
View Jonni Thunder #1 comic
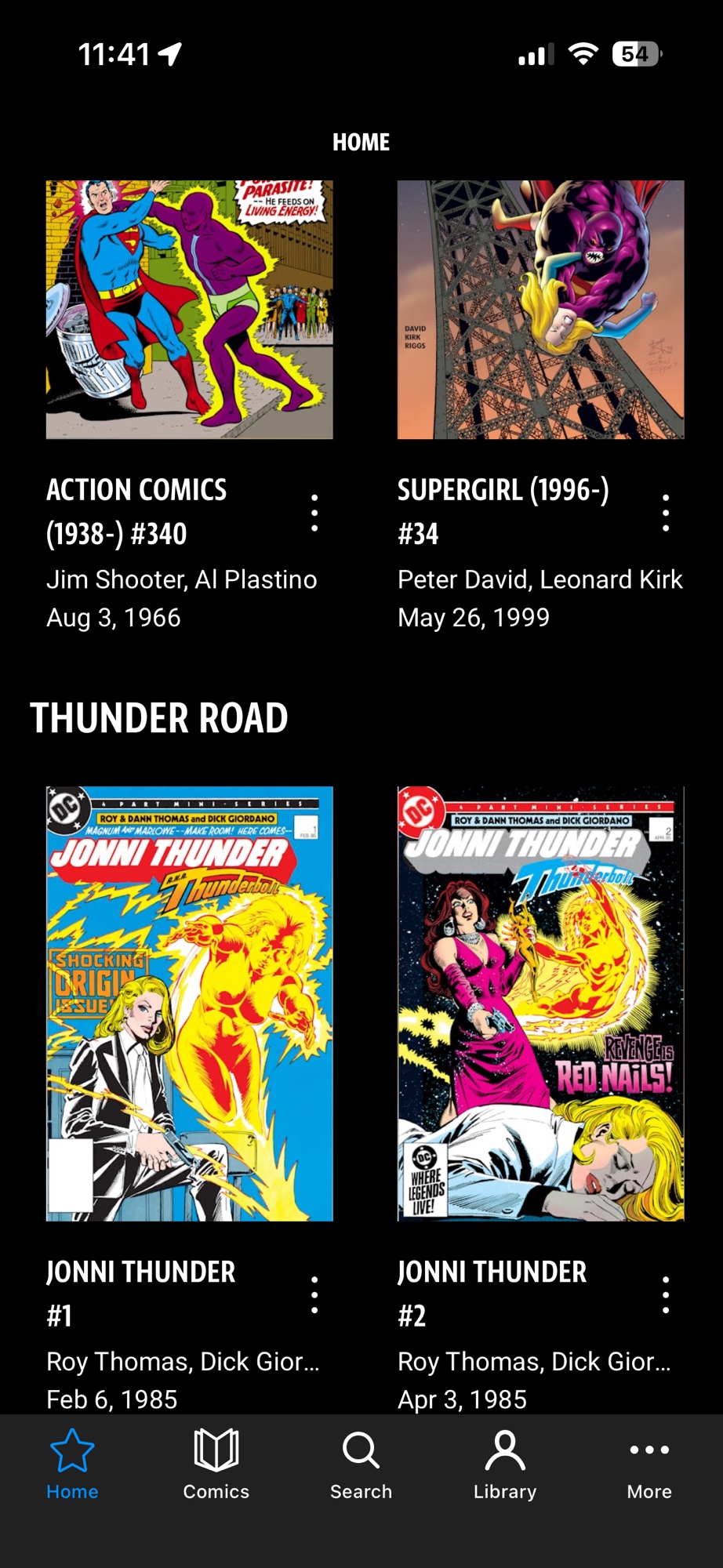pos(189,1004)
